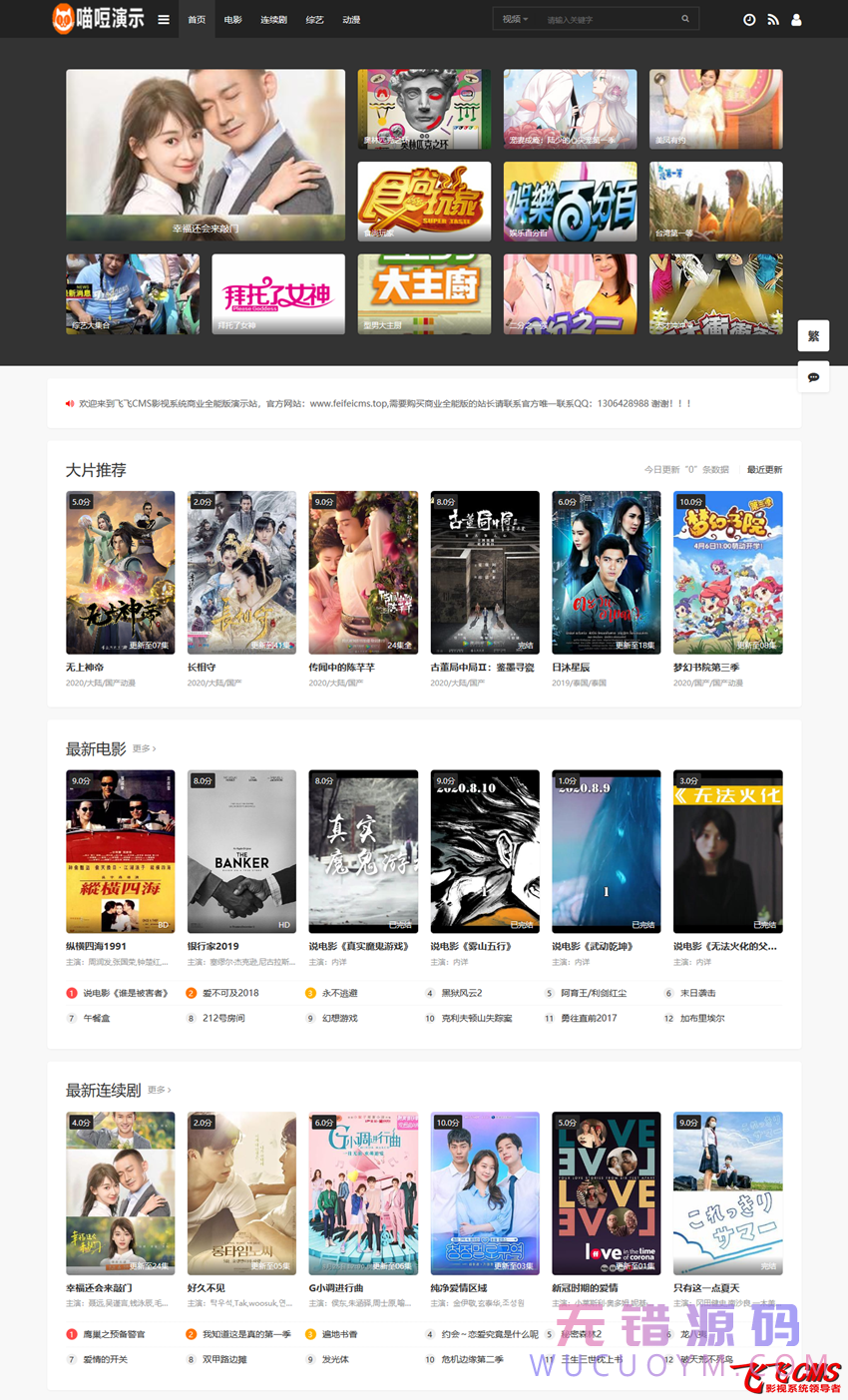View the 最近更新 link
The image size is (848, 1400).
click(764, 470)
